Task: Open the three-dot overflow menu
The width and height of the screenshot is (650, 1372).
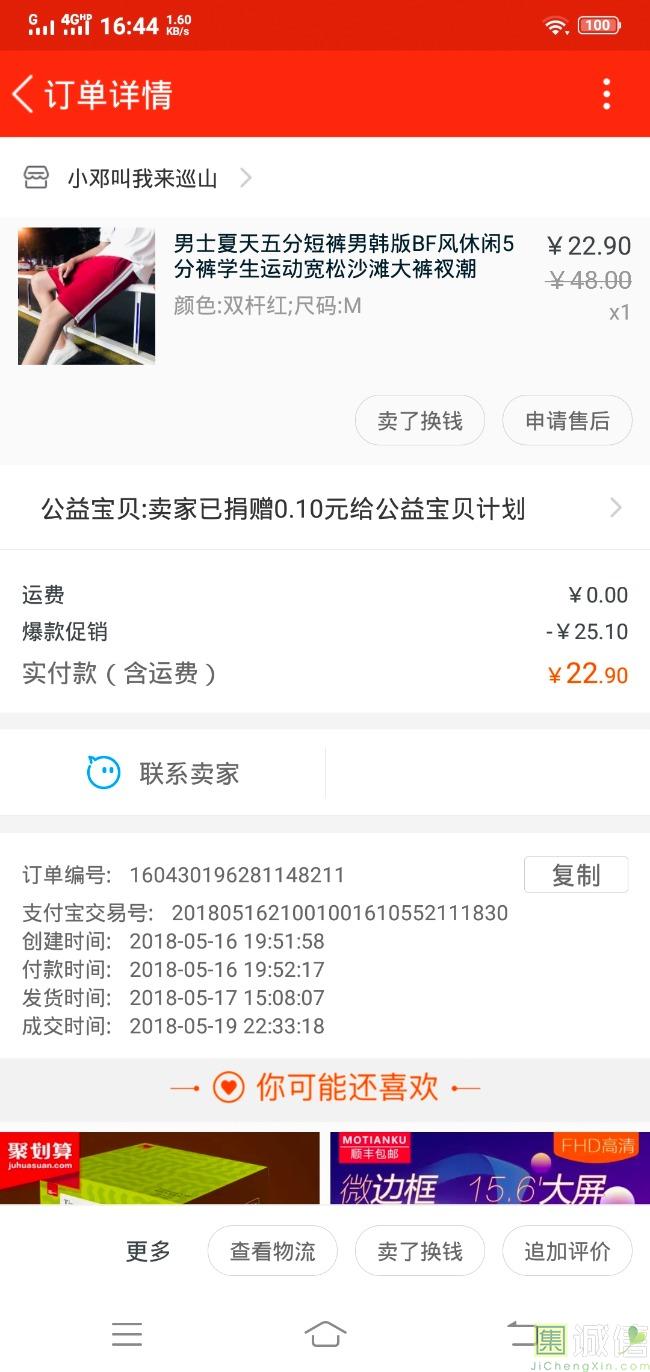Action: pyautogui.click(x=606, y=94)
